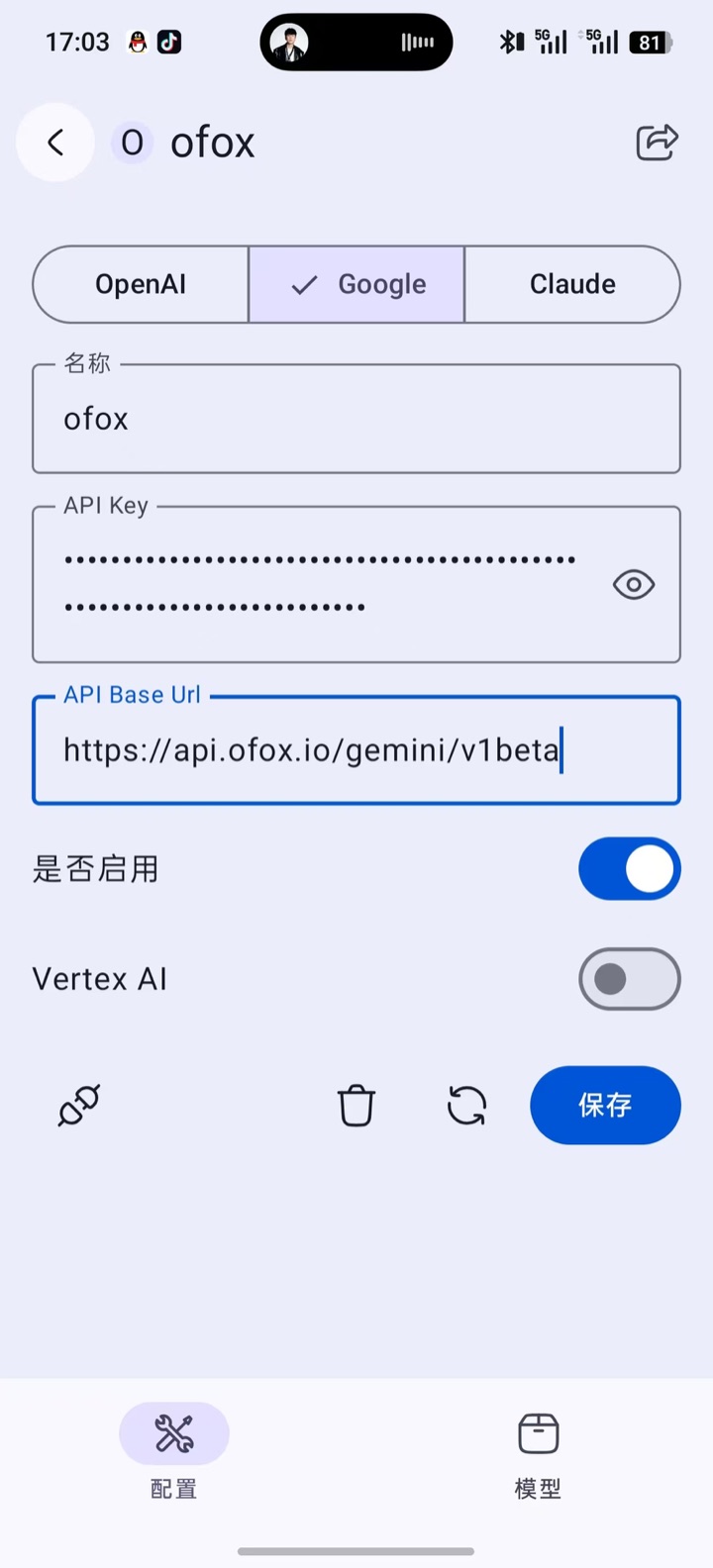
Task: Share the ofox provider configuration
Action: point(657,143)
